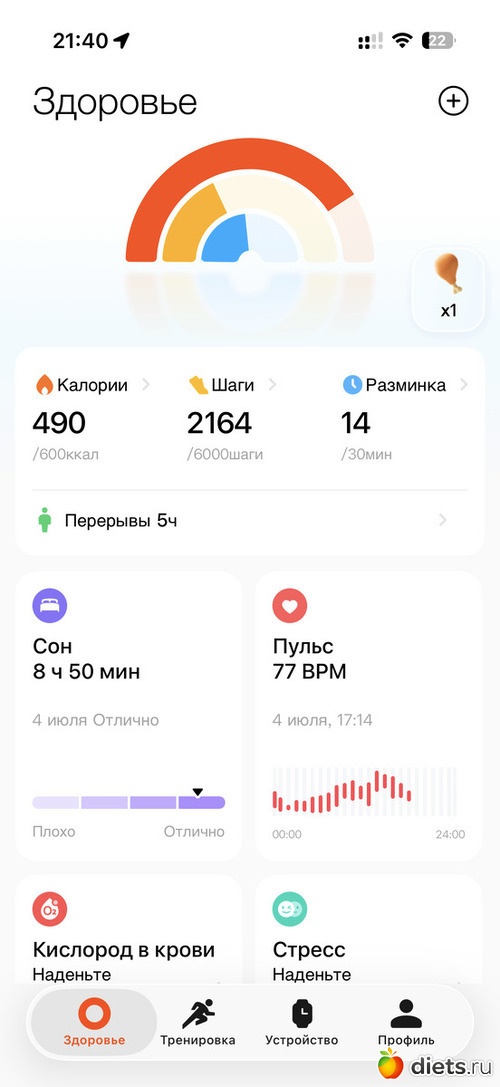Open the Сон sleep card
500x1087 pixels.
point(129,716)
